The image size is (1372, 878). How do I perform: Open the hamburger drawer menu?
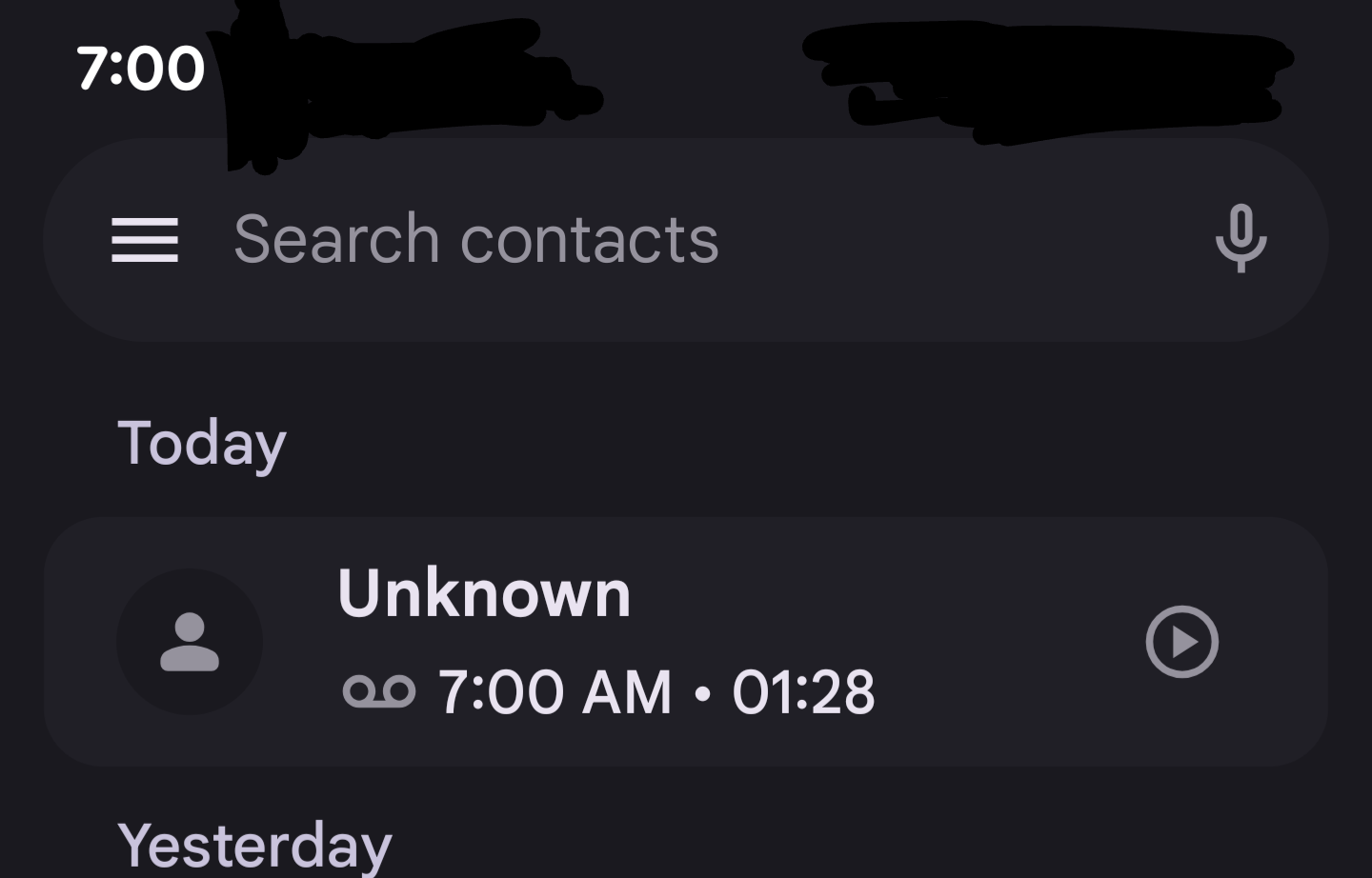145,240
